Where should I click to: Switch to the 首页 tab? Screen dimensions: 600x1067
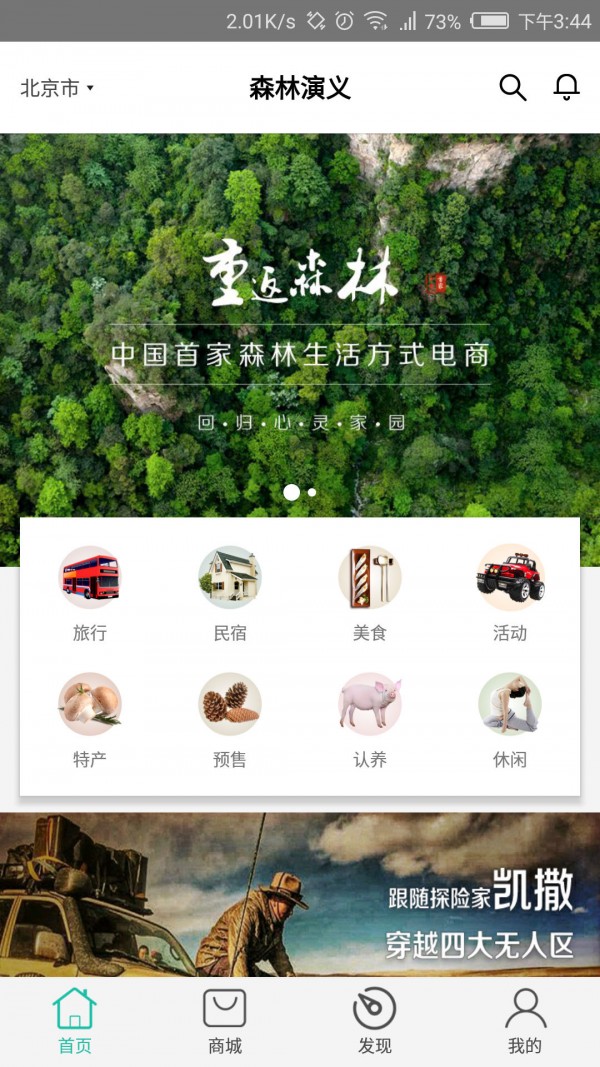point(75,1021)
